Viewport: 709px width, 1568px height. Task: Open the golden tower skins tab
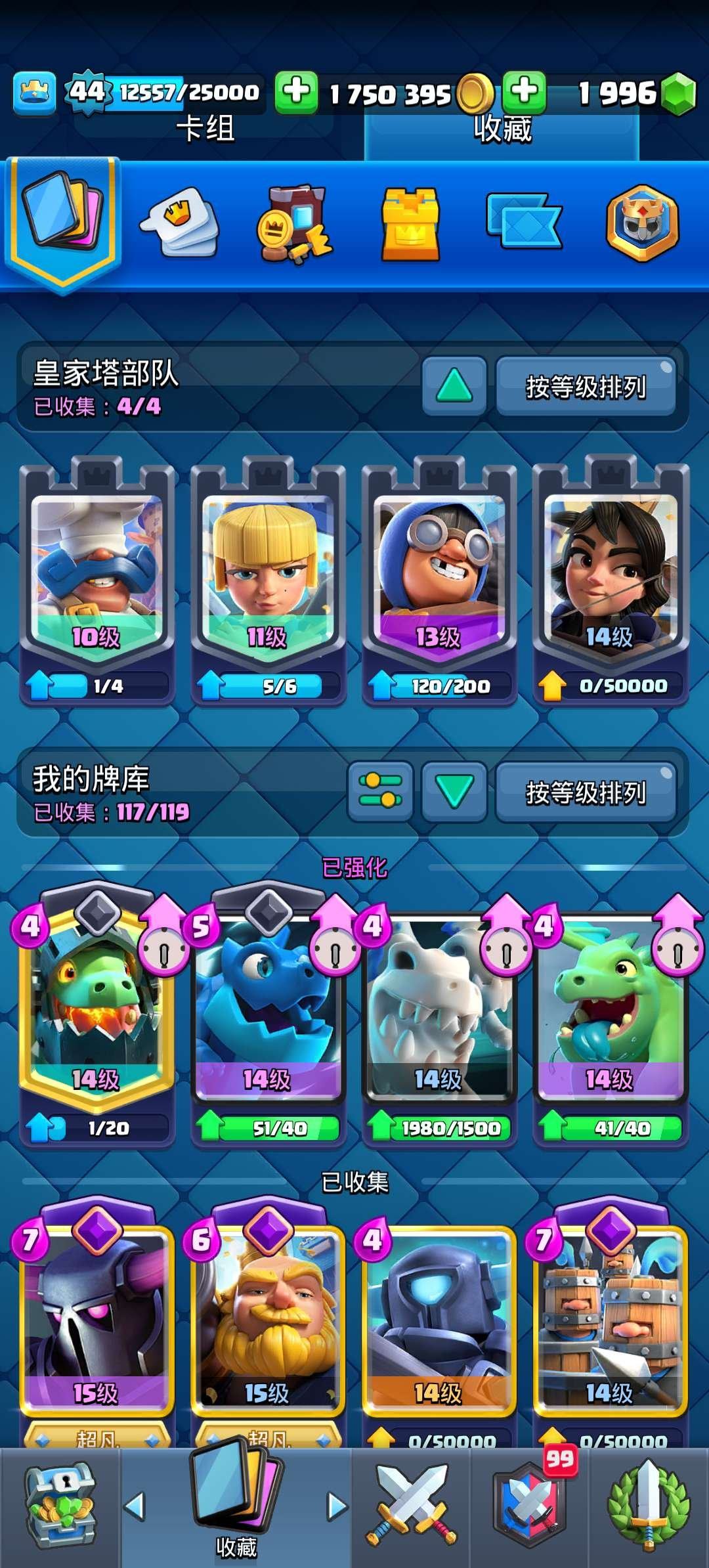click(x=410, y=223)
